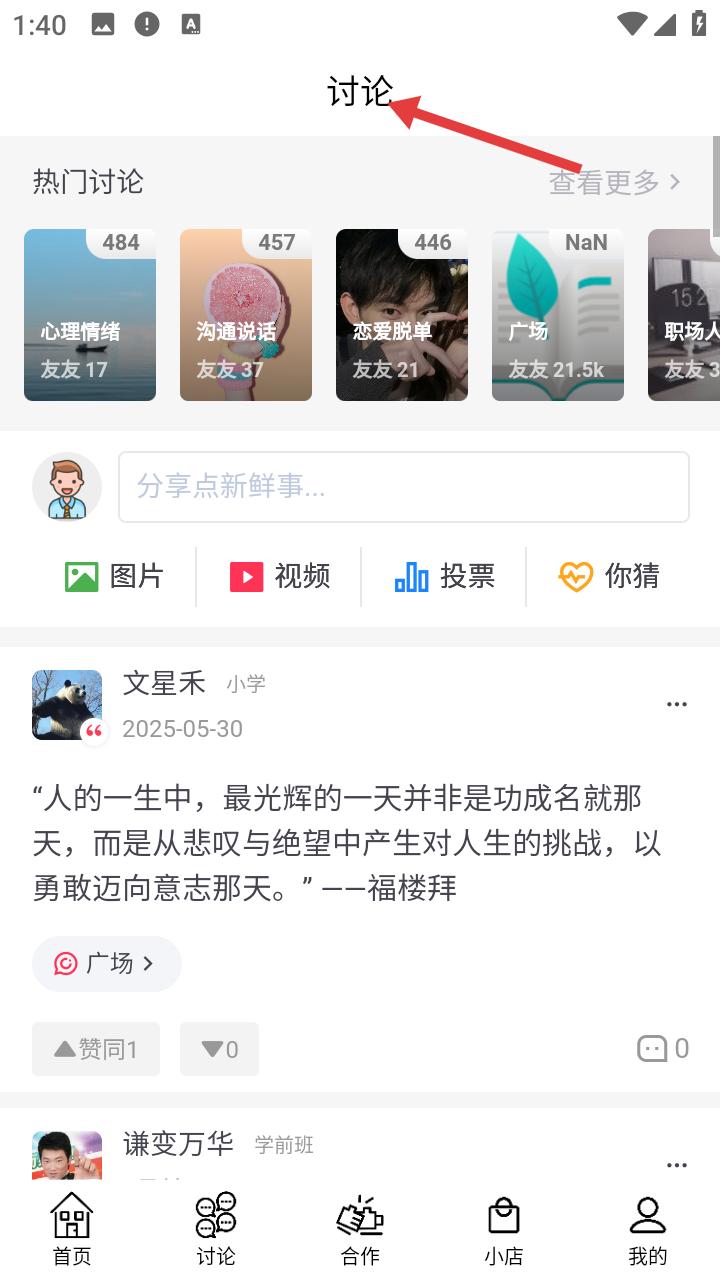Open overflow menu on 谦变万华's post

click(677, 1165)
